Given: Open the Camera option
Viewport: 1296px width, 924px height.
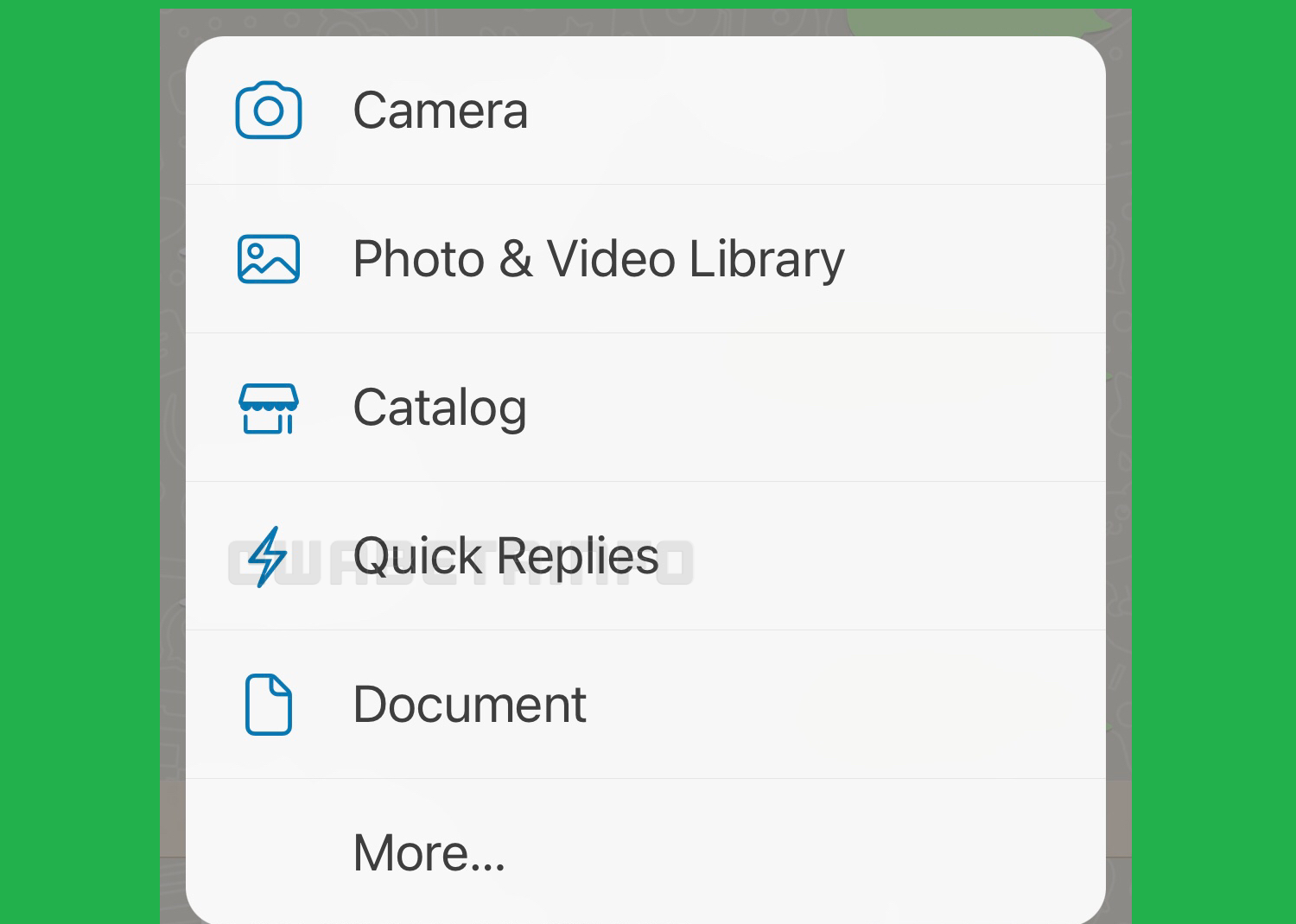Looking at the screenshot, I should tap(441, 111).
